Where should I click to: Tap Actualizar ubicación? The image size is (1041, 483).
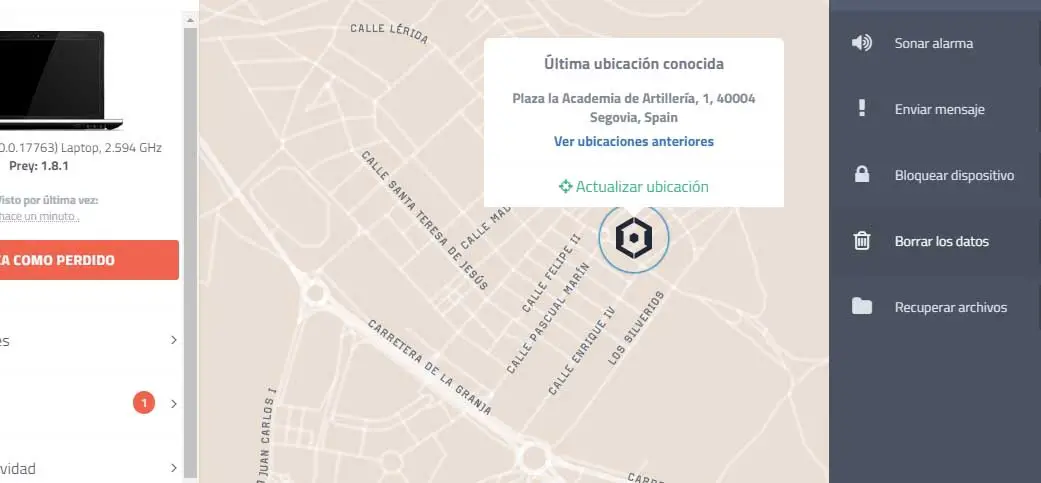coord(633,186)
